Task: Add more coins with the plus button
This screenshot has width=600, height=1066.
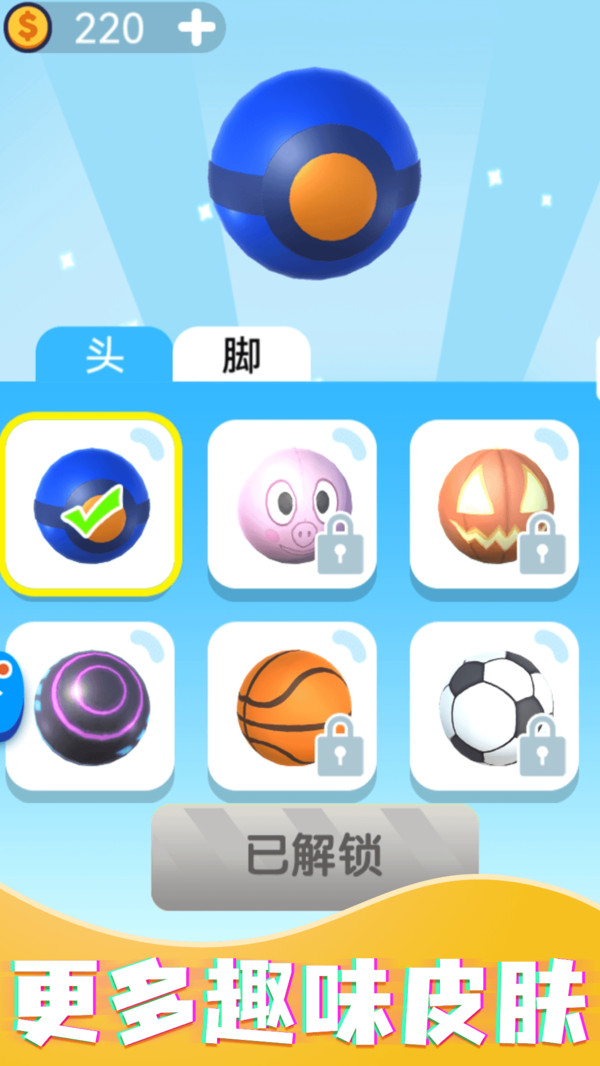Action: pyautogui.click(x=197, y=28)
